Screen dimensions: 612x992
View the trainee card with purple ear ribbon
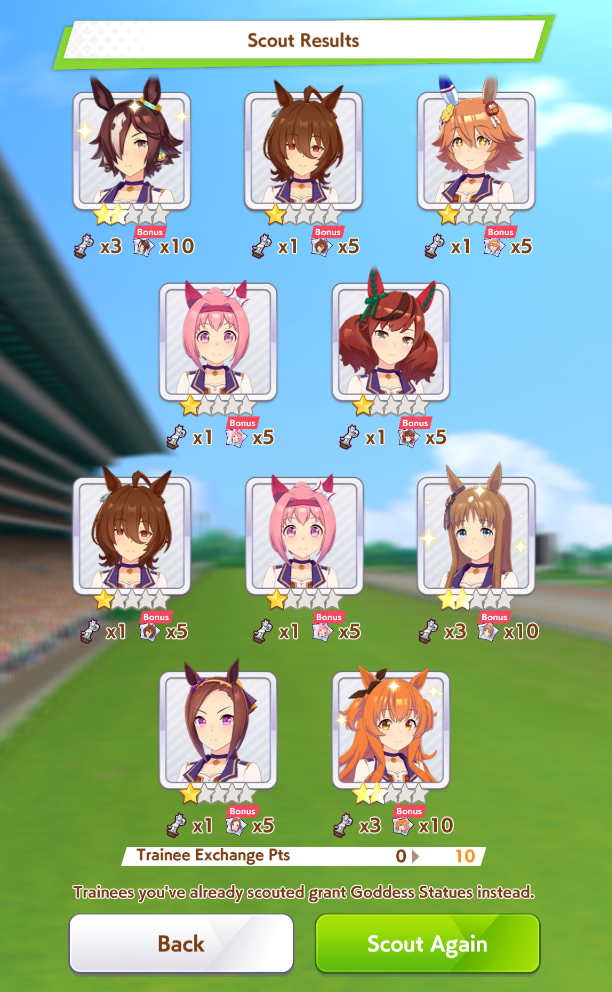(x=218, y=730)
